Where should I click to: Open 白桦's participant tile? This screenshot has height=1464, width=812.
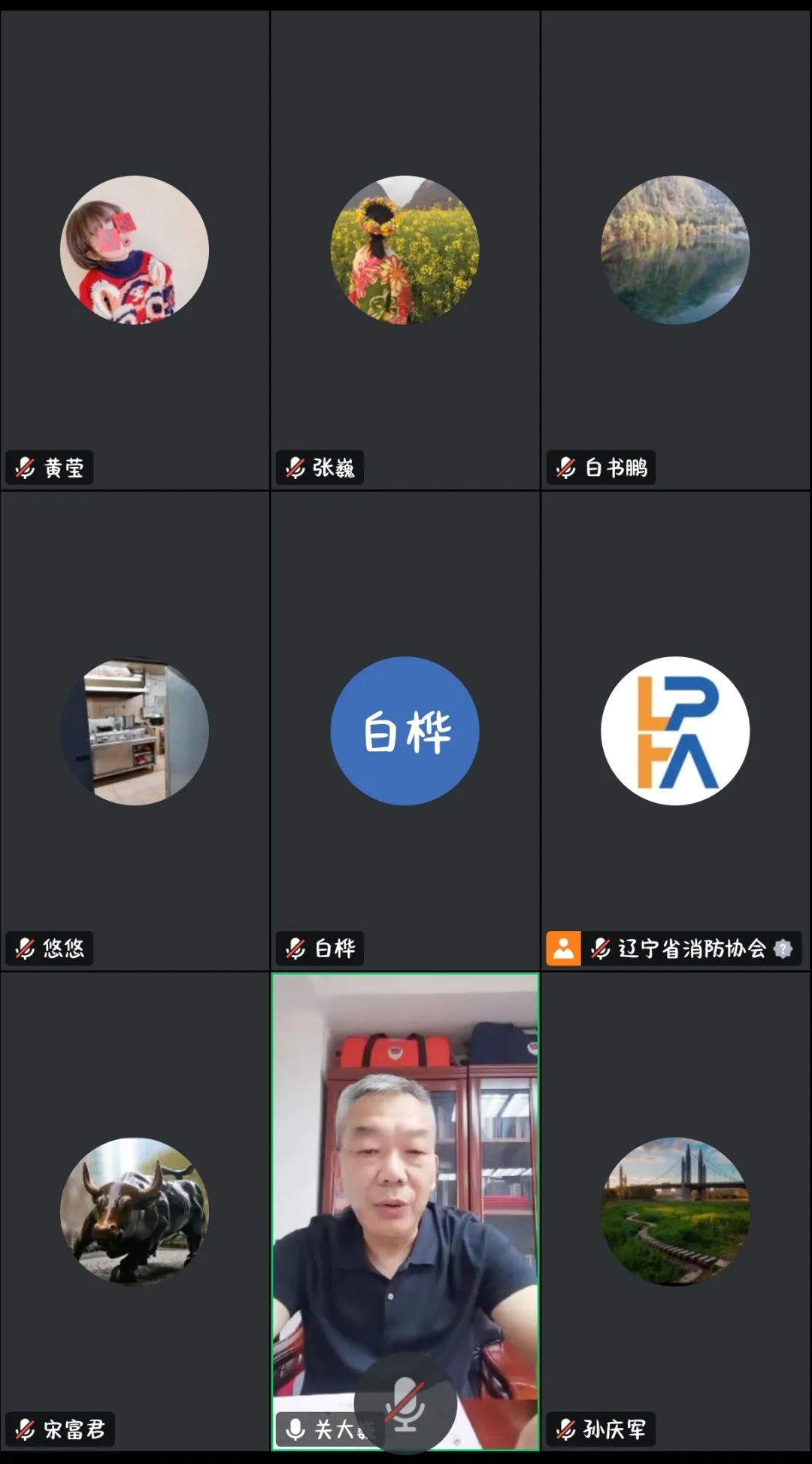click(404, 731)
